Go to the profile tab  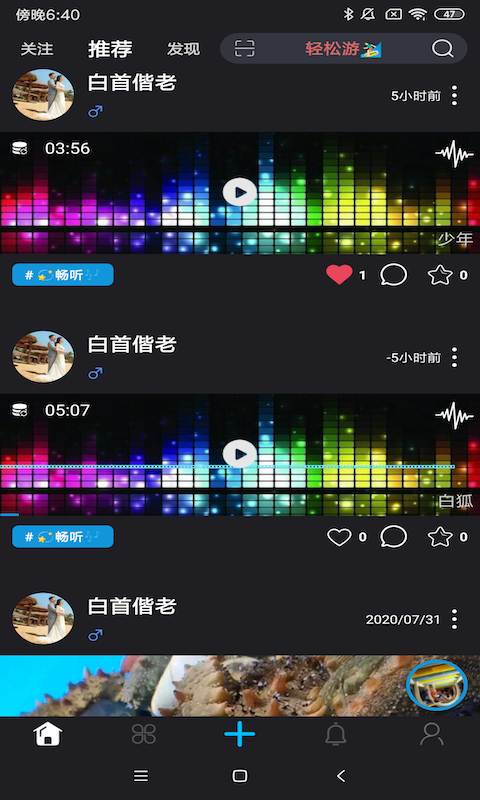(432, 735)
